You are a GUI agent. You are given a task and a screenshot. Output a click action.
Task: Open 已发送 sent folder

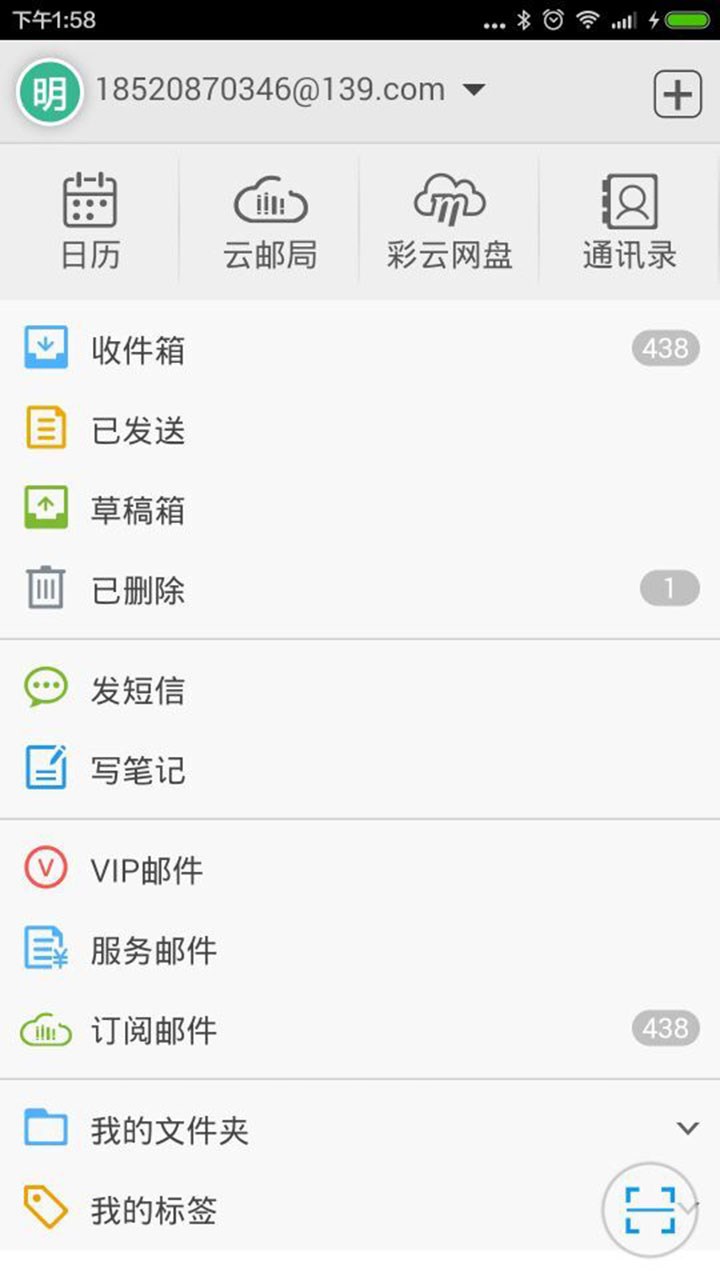[x=360, y=430]
